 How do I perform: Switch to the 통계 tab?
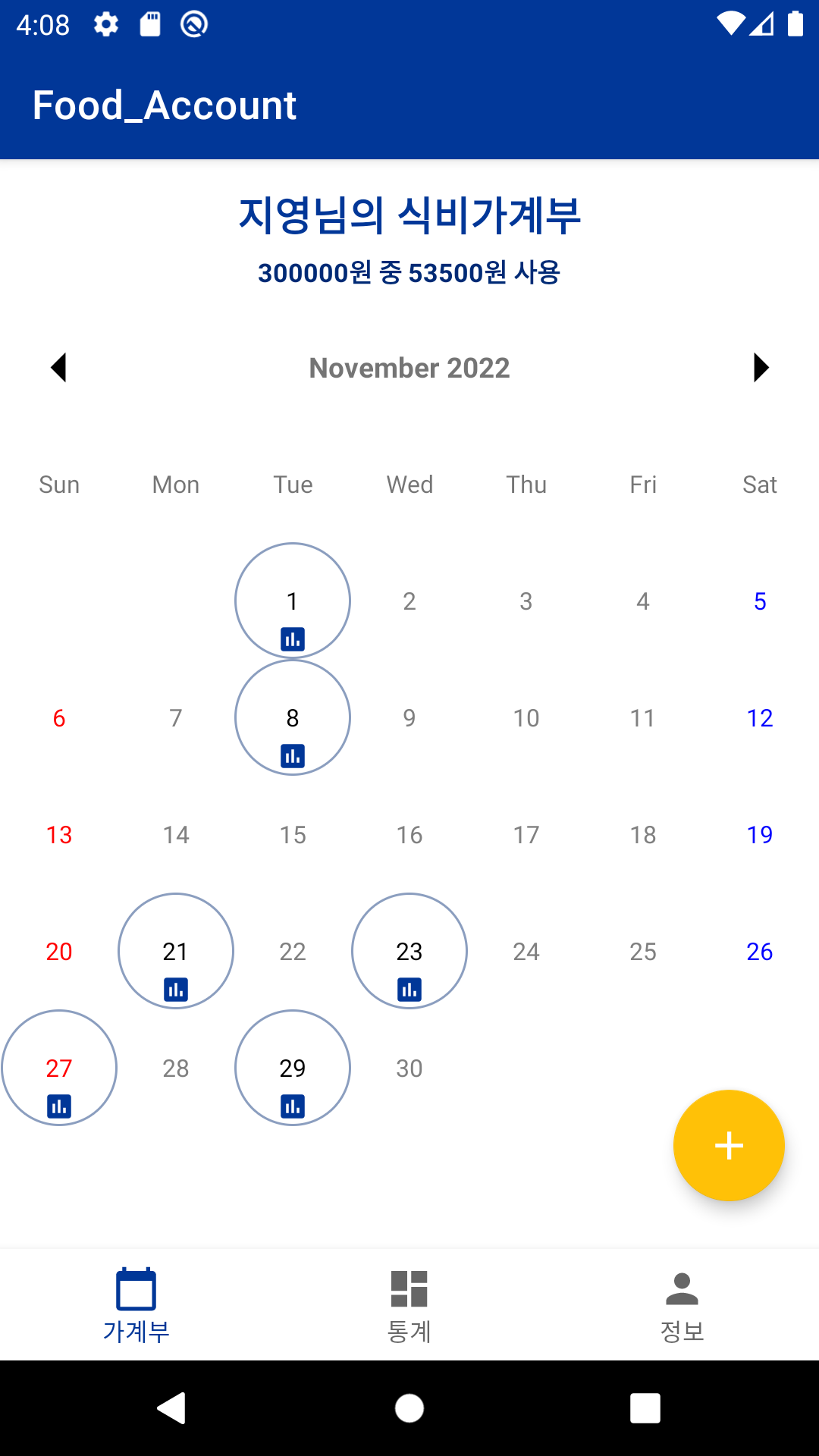(x=409, y=1304)
